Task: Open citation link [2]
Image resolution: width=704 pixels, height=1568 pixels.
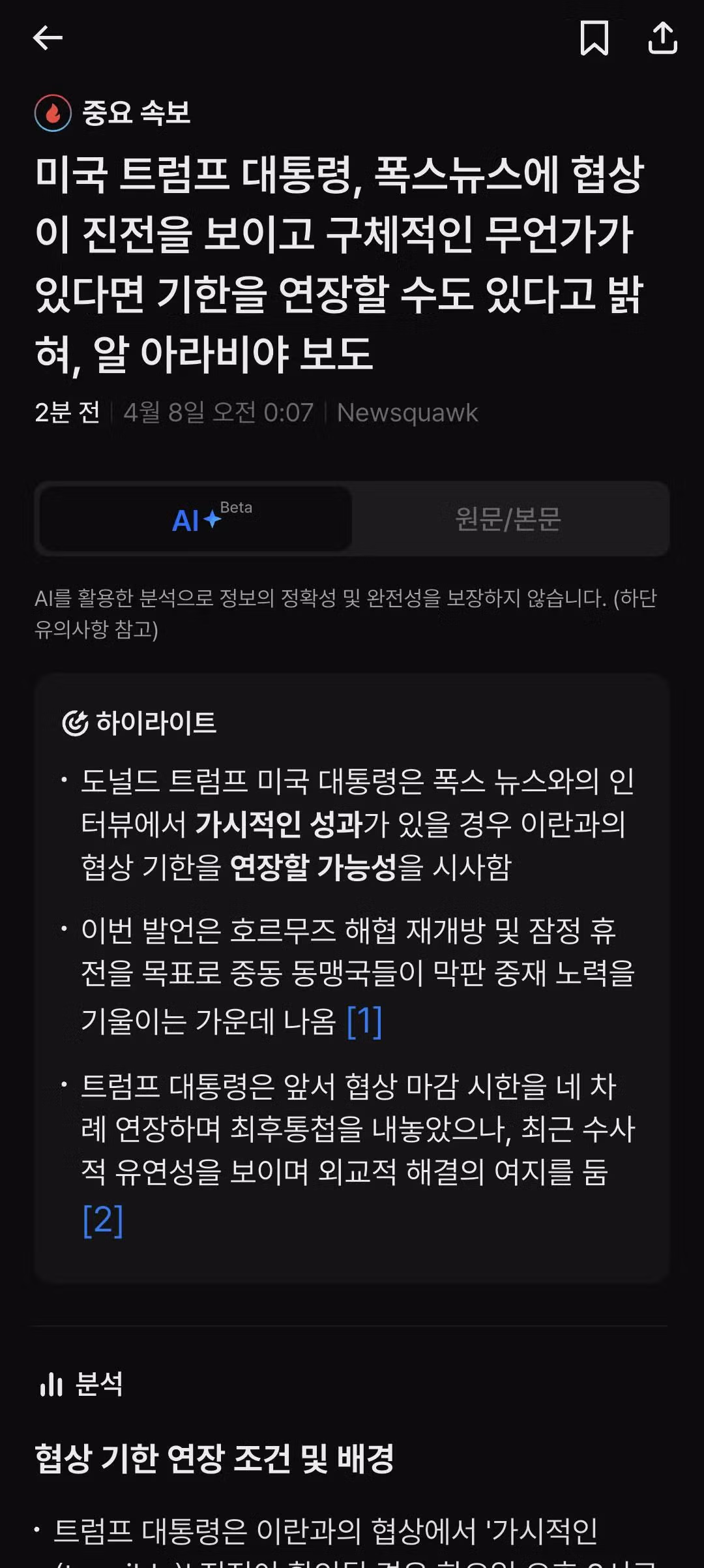Action: click(103, 1220)
